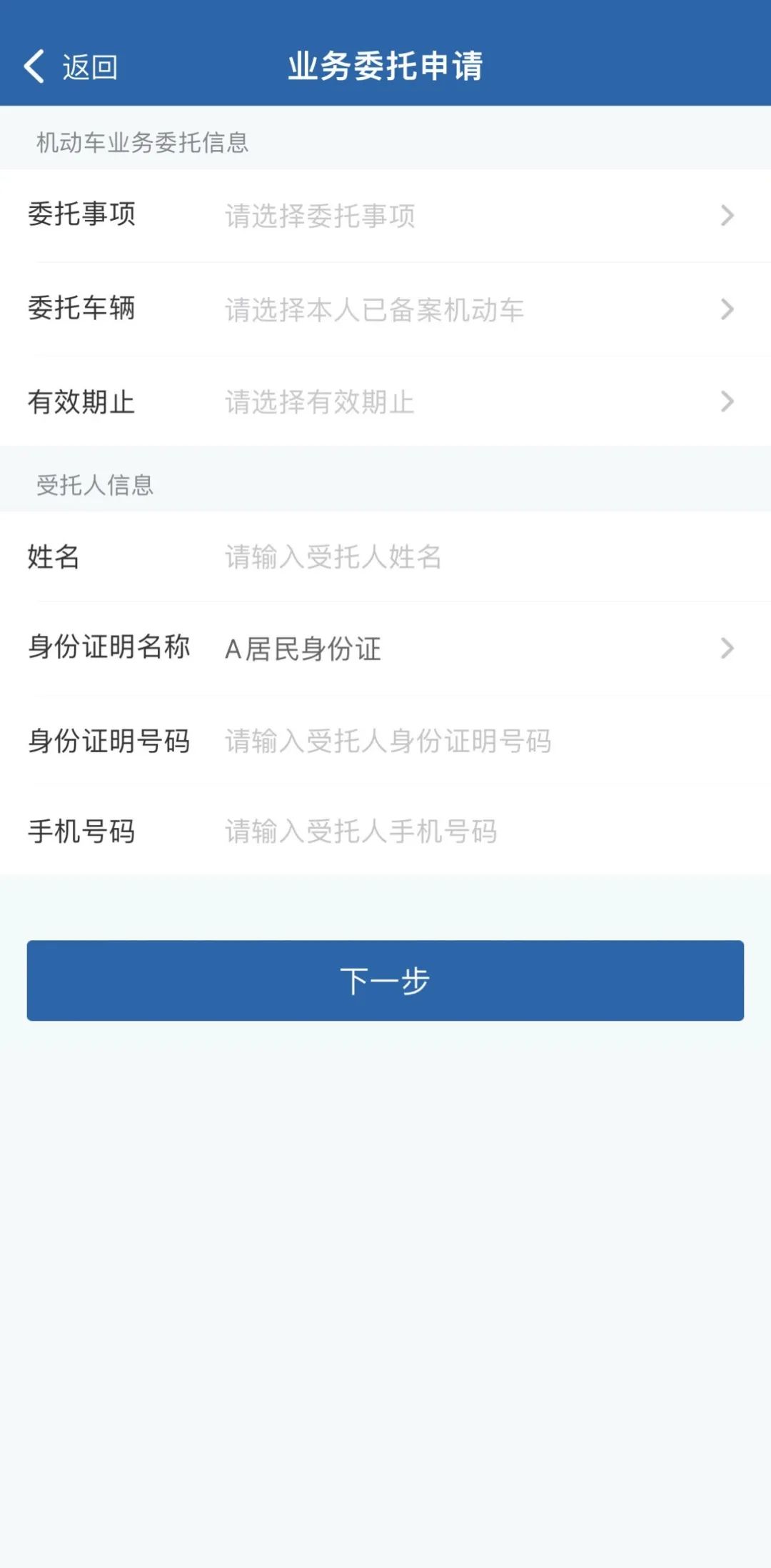Continue with the 下一步 button
The width and height of the screenshot is (771, 1568).
coord(385,980)
